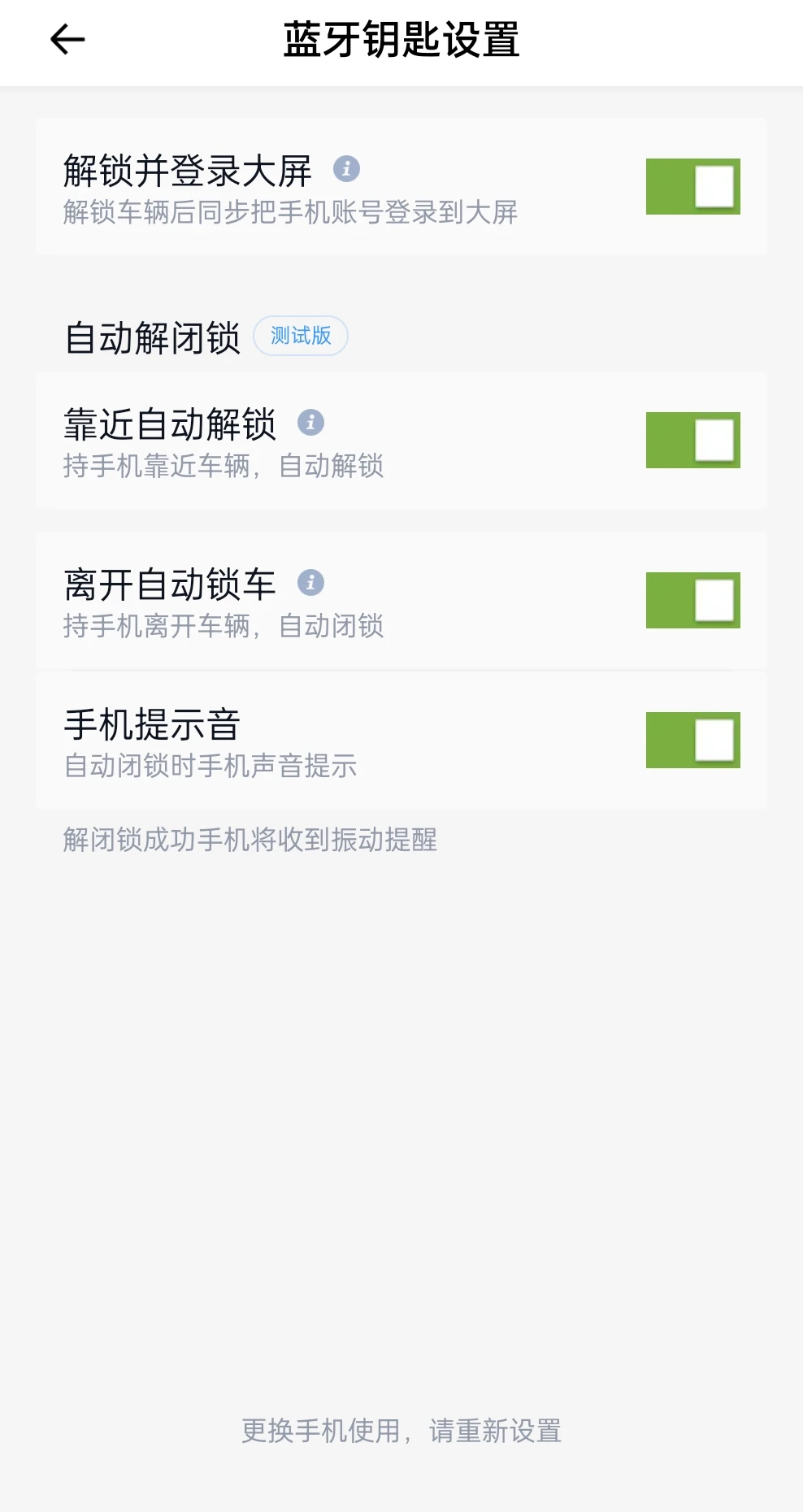
Task: Toggle the 手机提示音 switch
Action: pyautogui.click(x=692, y=741)
